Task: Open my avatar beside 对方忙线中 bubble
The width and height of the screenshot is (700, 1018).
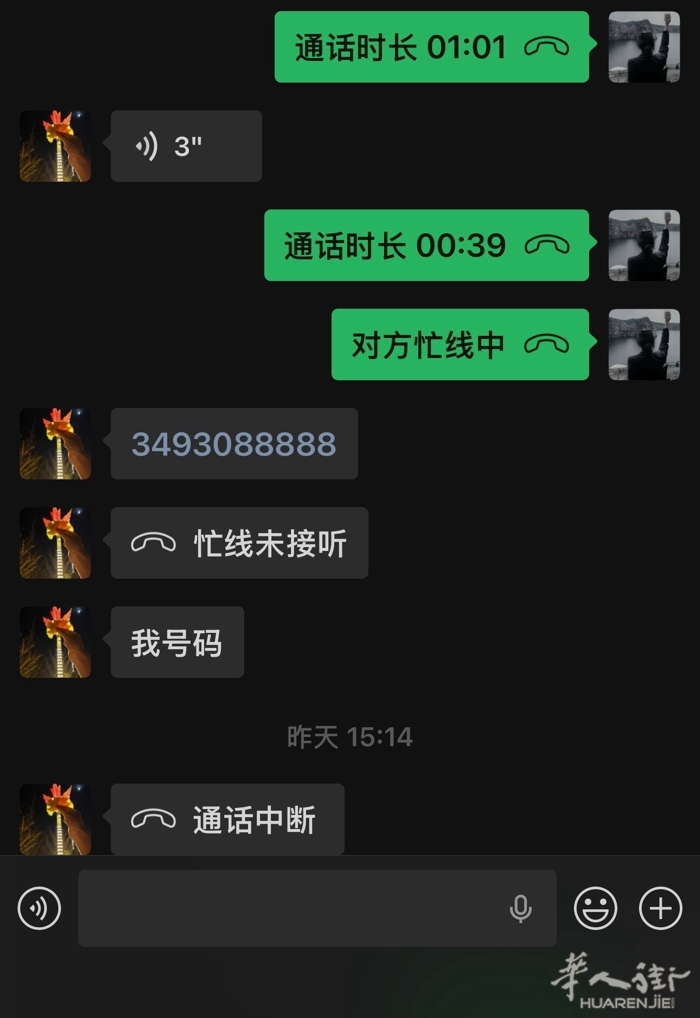Action: click(x=644, y=345)
